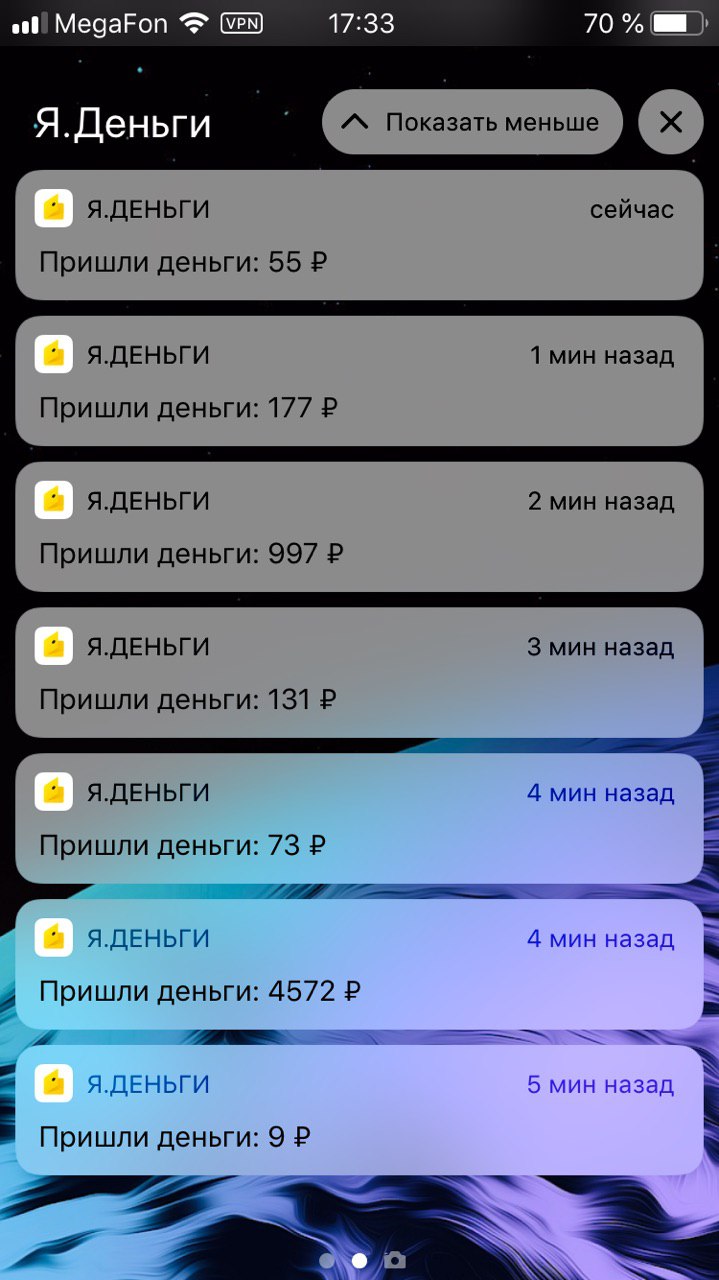The width and height of the screenshot is (719, 1280).
Task: Open the 73 ₽ notification
Action: click(x=359, y=819)
